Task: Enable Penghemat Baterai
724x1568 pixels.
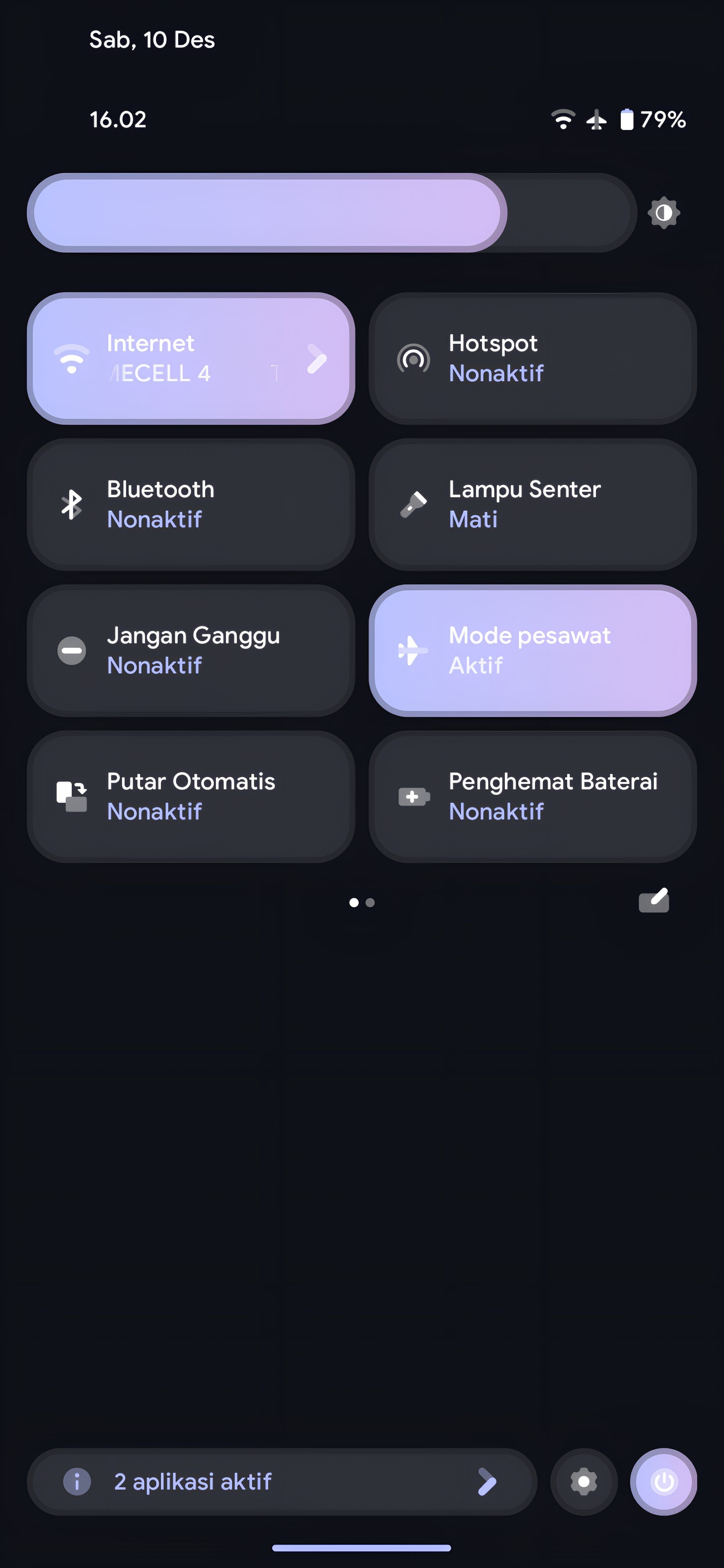Action: (532, 797)
